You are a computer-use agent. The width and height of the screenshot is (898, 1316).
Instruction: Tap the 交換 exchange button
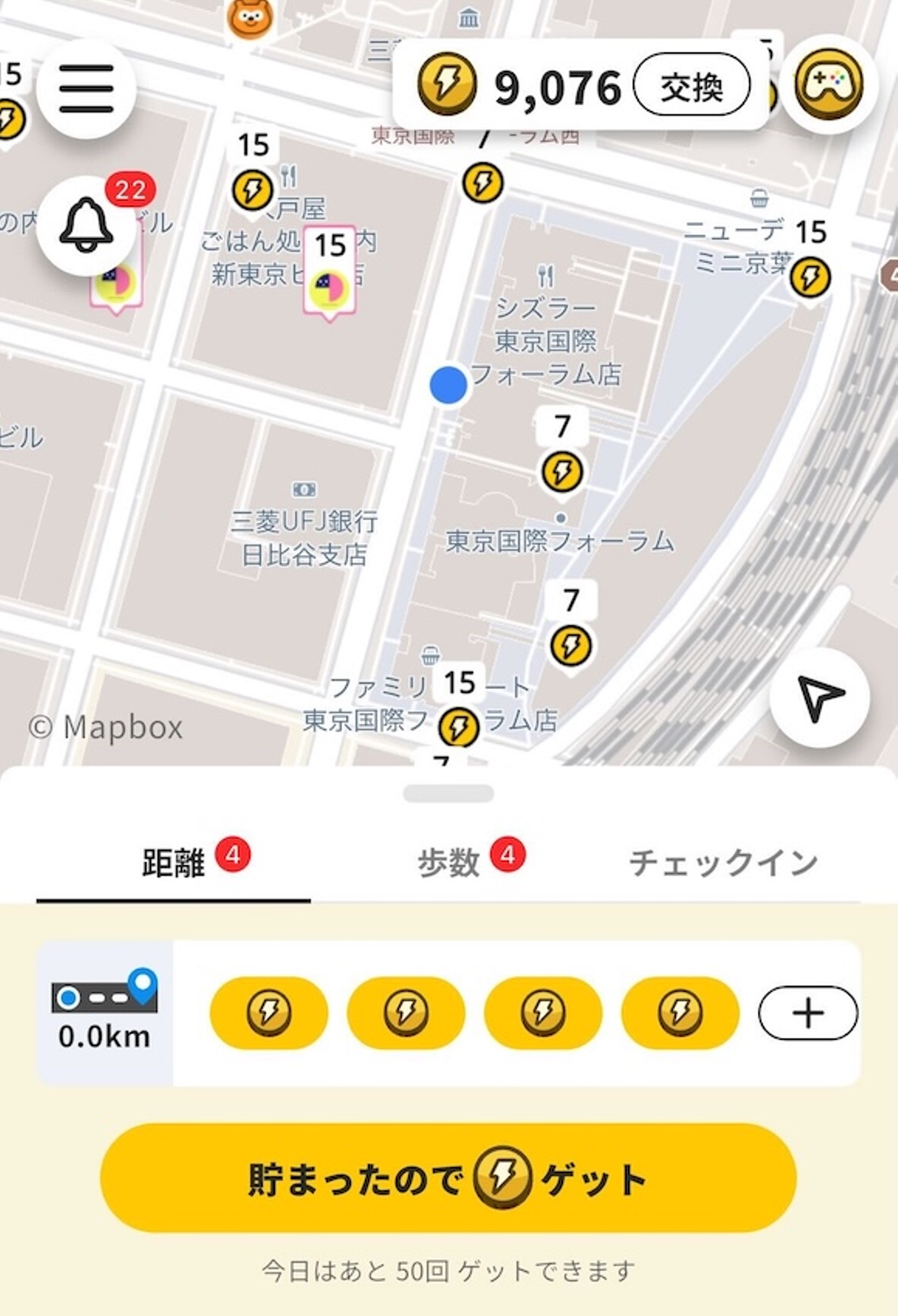[x=691, y=85]
